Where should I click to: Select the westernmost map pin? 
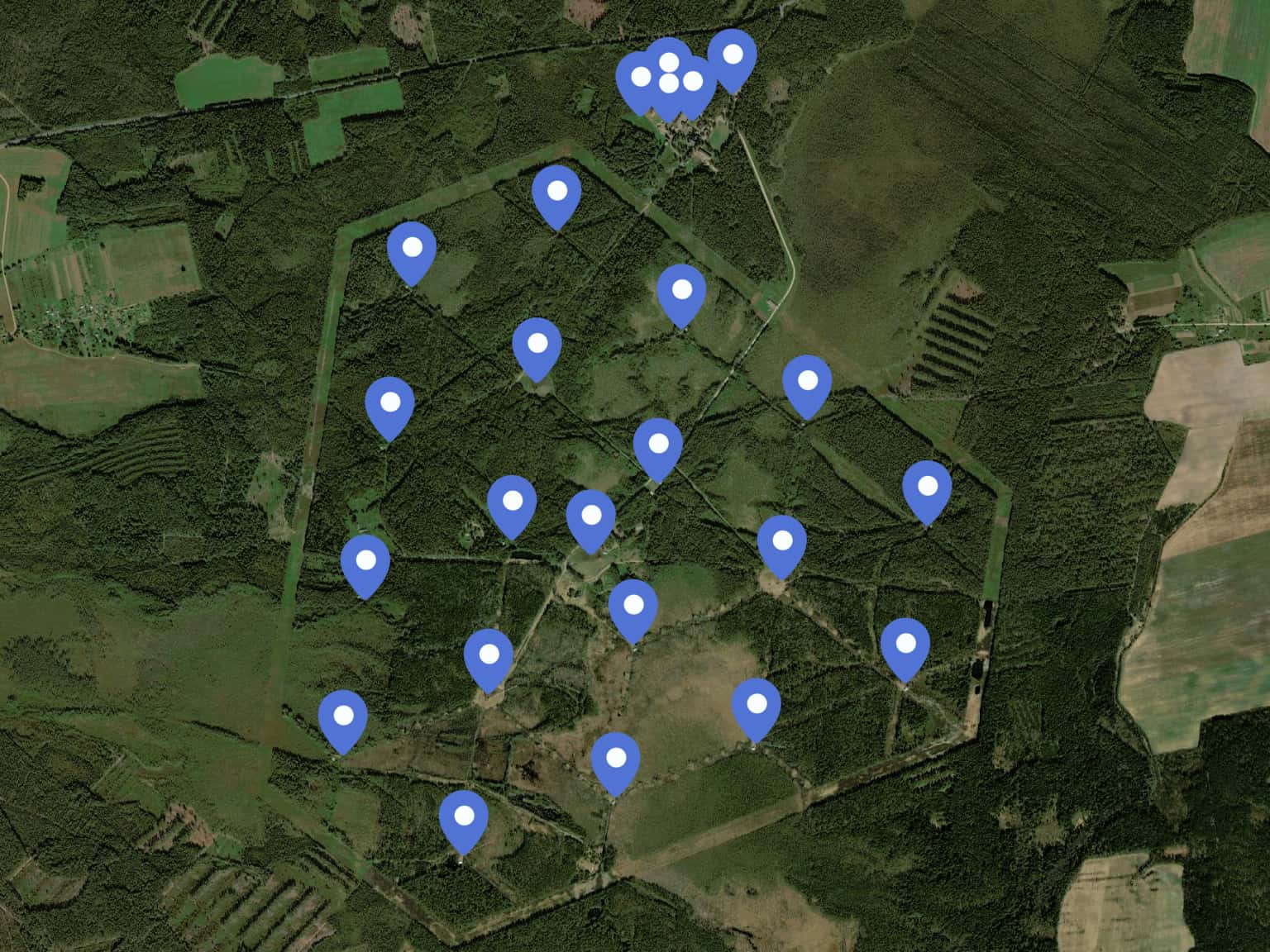342,716
